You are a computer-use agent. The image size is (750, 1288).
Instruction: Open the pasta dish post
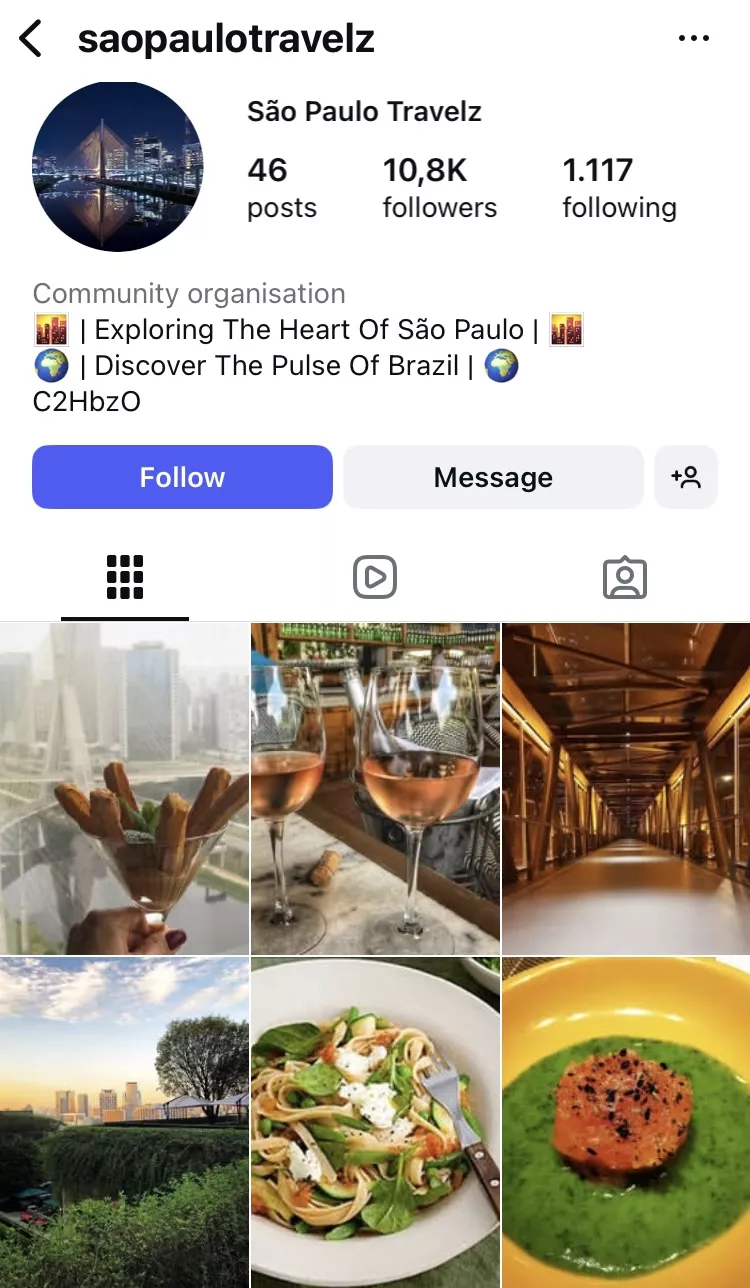coord(375,1122)
